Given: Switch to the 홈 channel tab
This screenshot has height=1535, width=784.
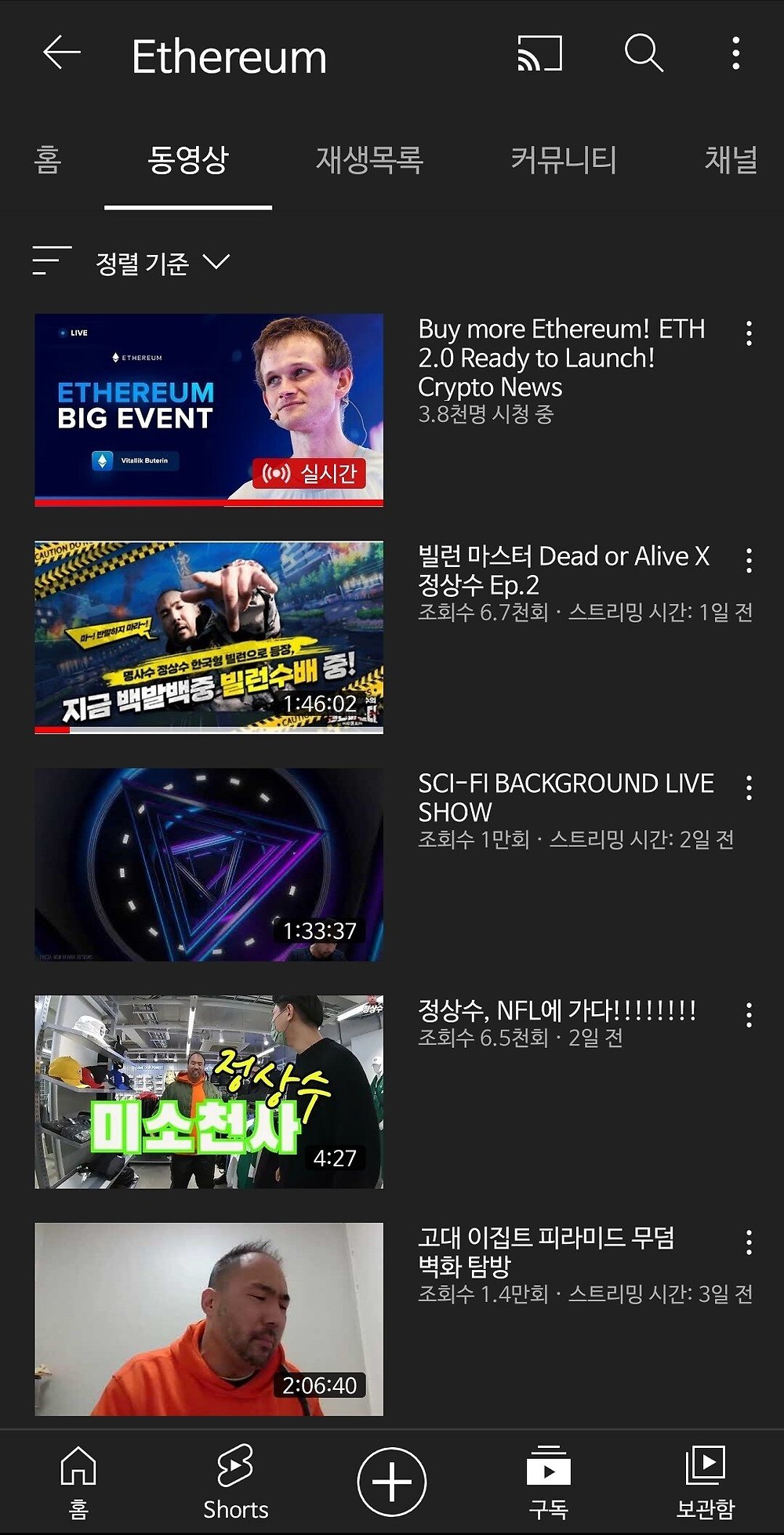Looking at the screenshot, I should [48, 160].
